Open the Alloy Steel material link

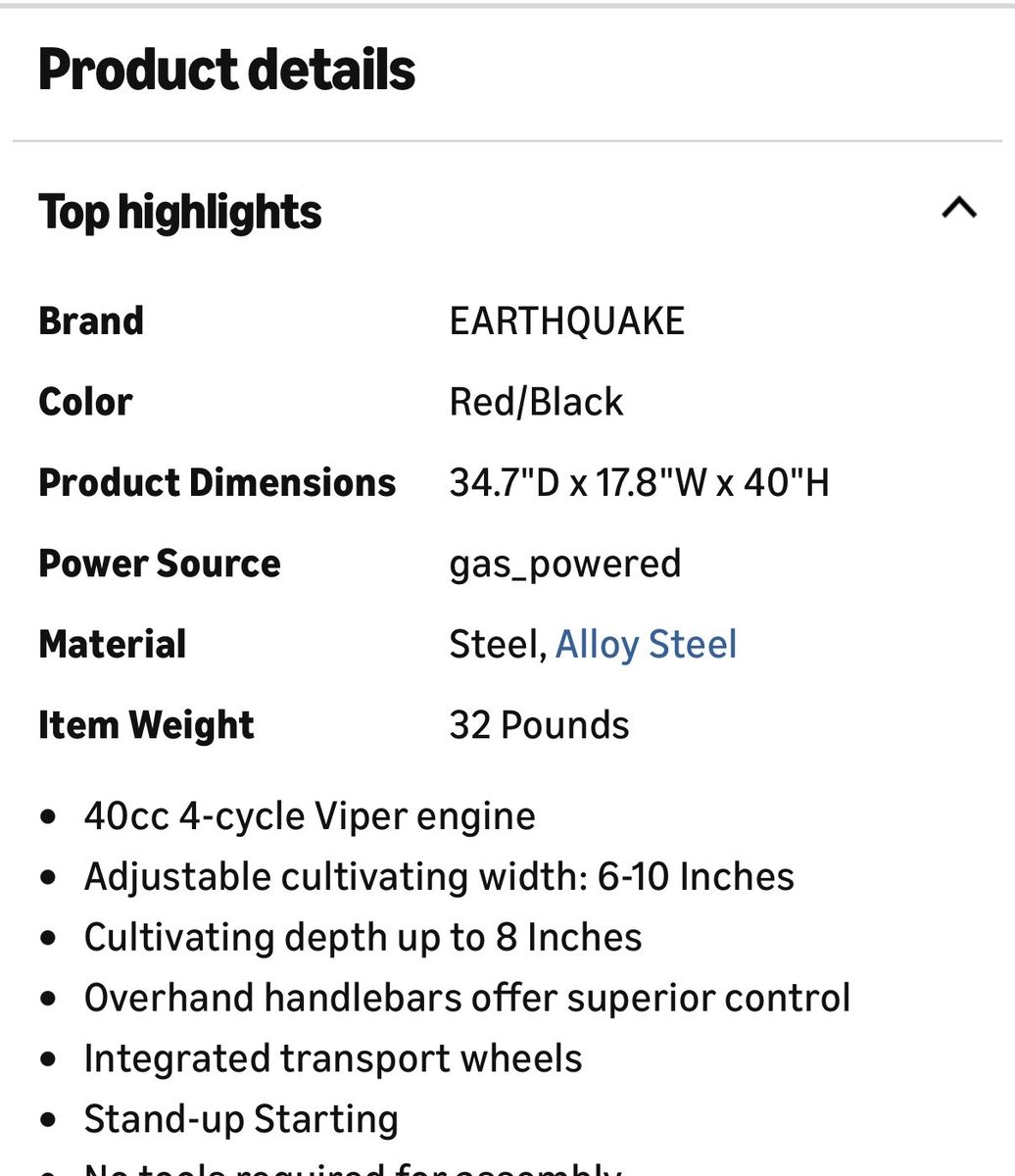coord(647,644)
